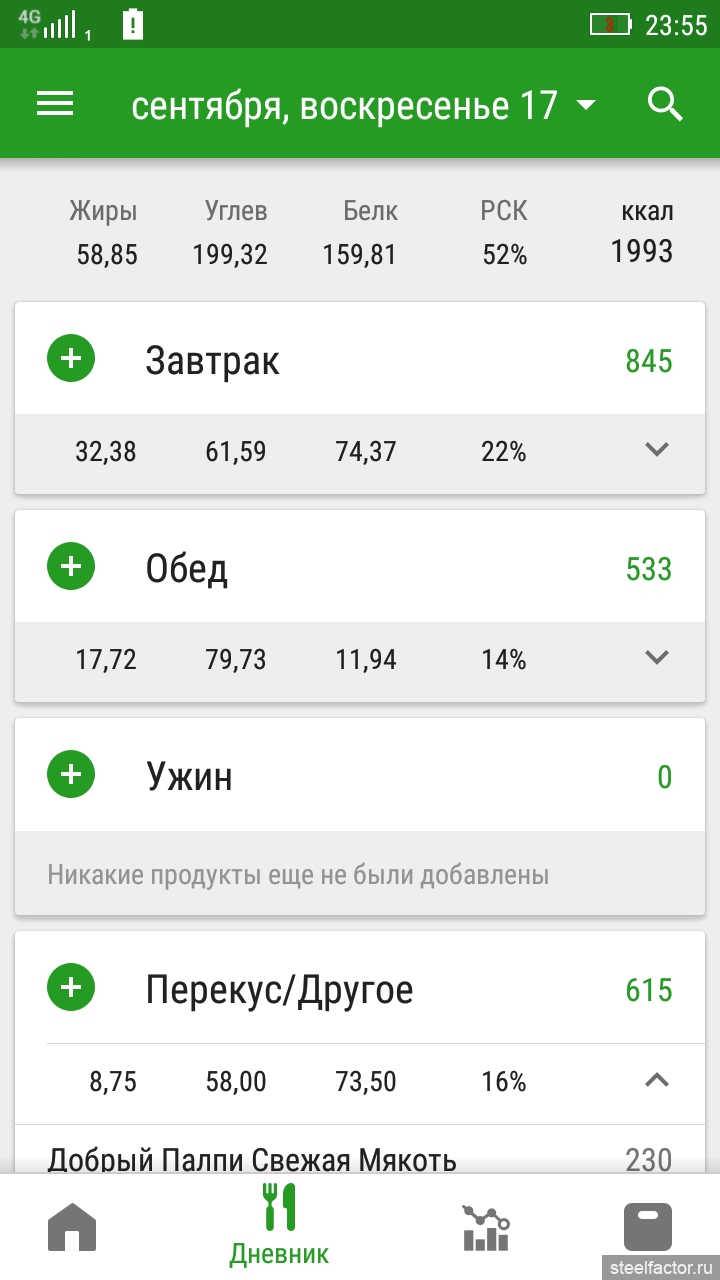This screenshot has width=720, height=1280.
Task: Open the Добрый Палпи Свежая Мякоть entry
Action: click(253, 1159)
